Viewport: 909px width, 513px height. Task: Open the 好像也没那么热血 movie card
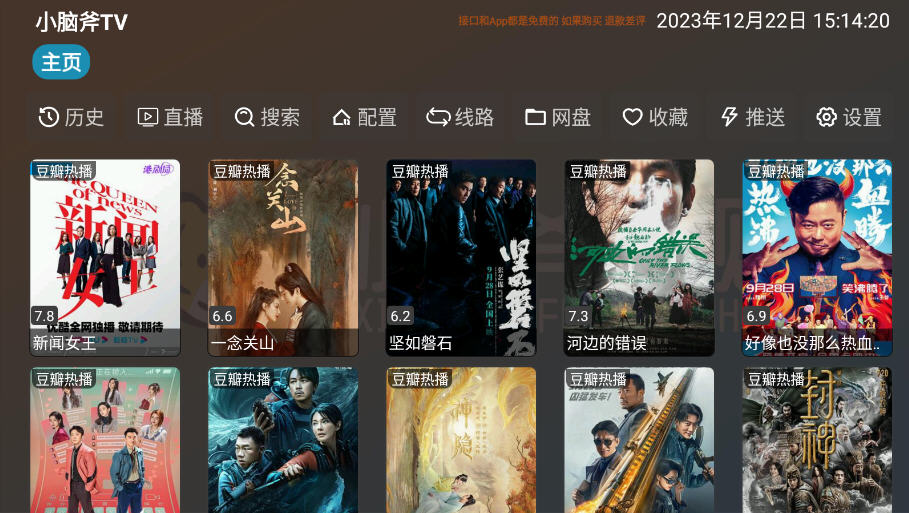[817, 257]
